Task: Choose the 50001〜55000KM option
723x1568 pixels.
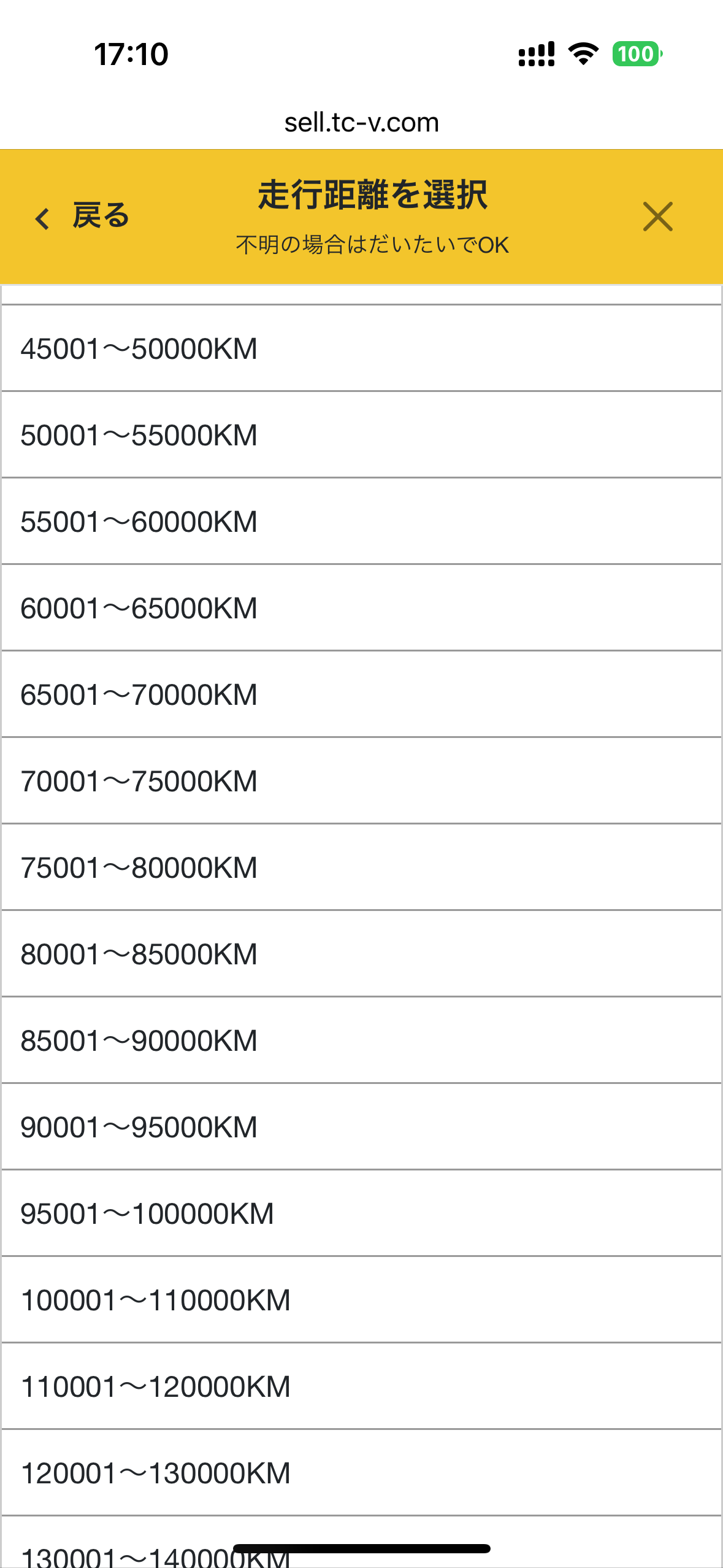Action: (x=361, y=435)
